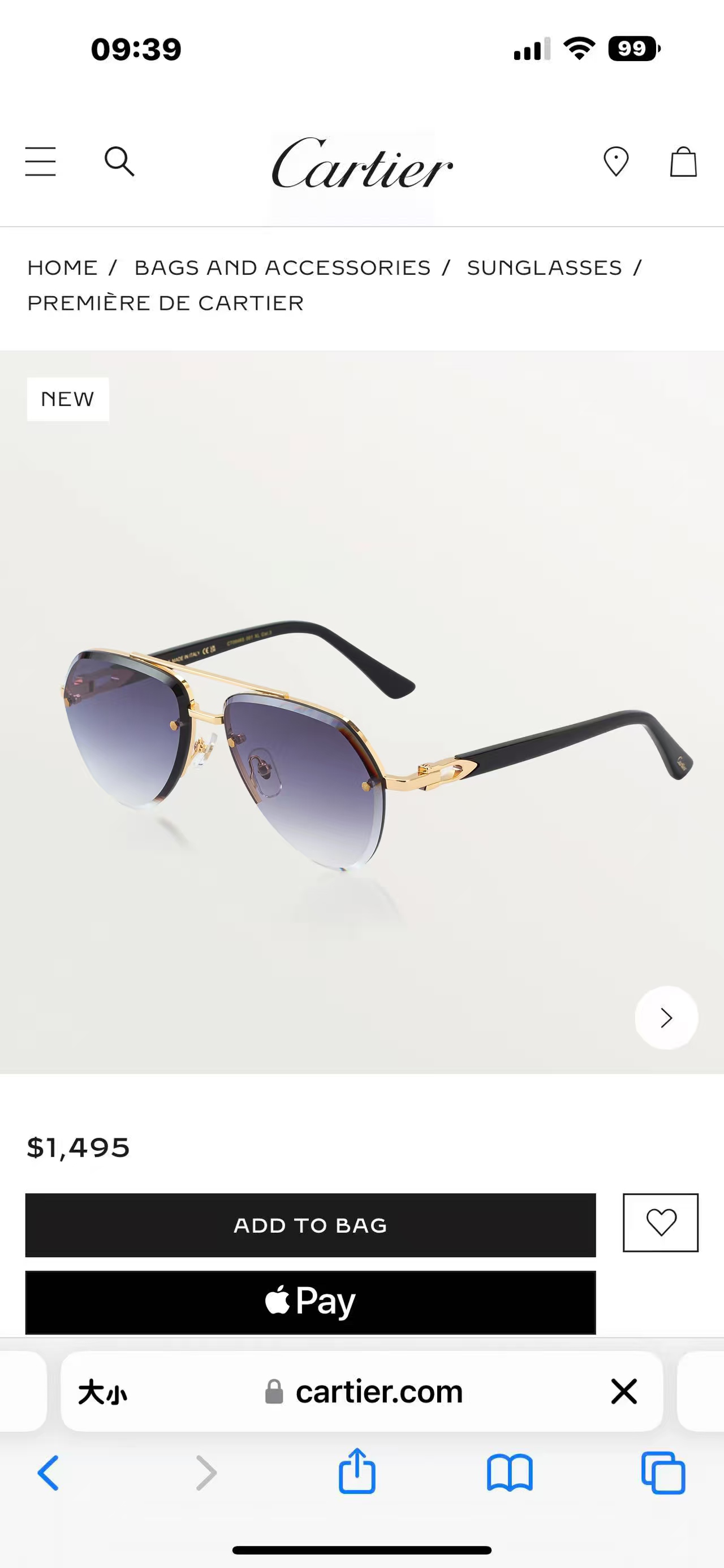Image resolution: width=724 pixels, height=1568 pixels.
Task: Open the page text size menu
Action: coord(102,1392)
